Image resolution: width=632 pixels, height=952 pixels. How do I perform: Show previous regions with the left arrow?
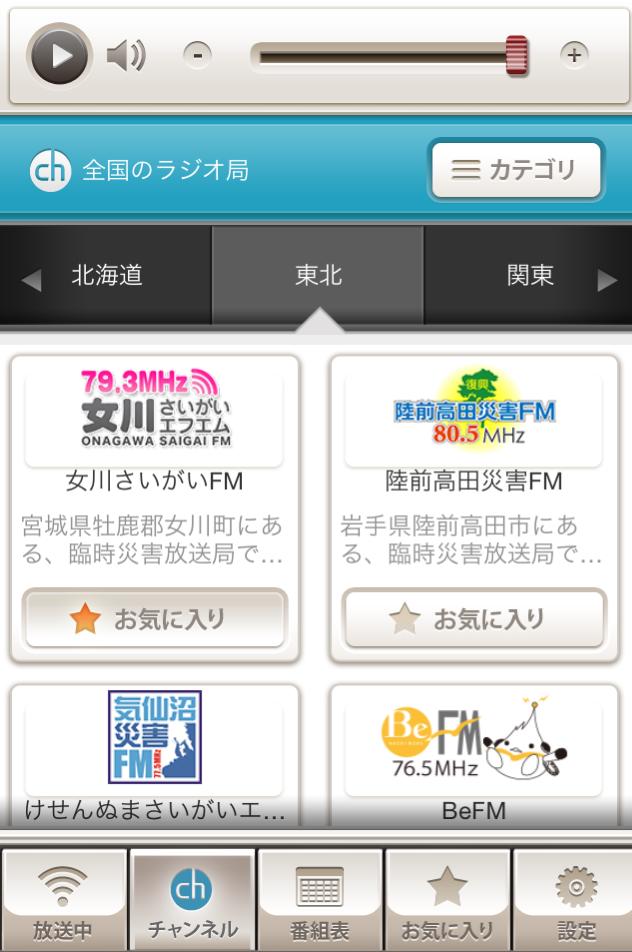pyautogui.click(x=31, y=281)
